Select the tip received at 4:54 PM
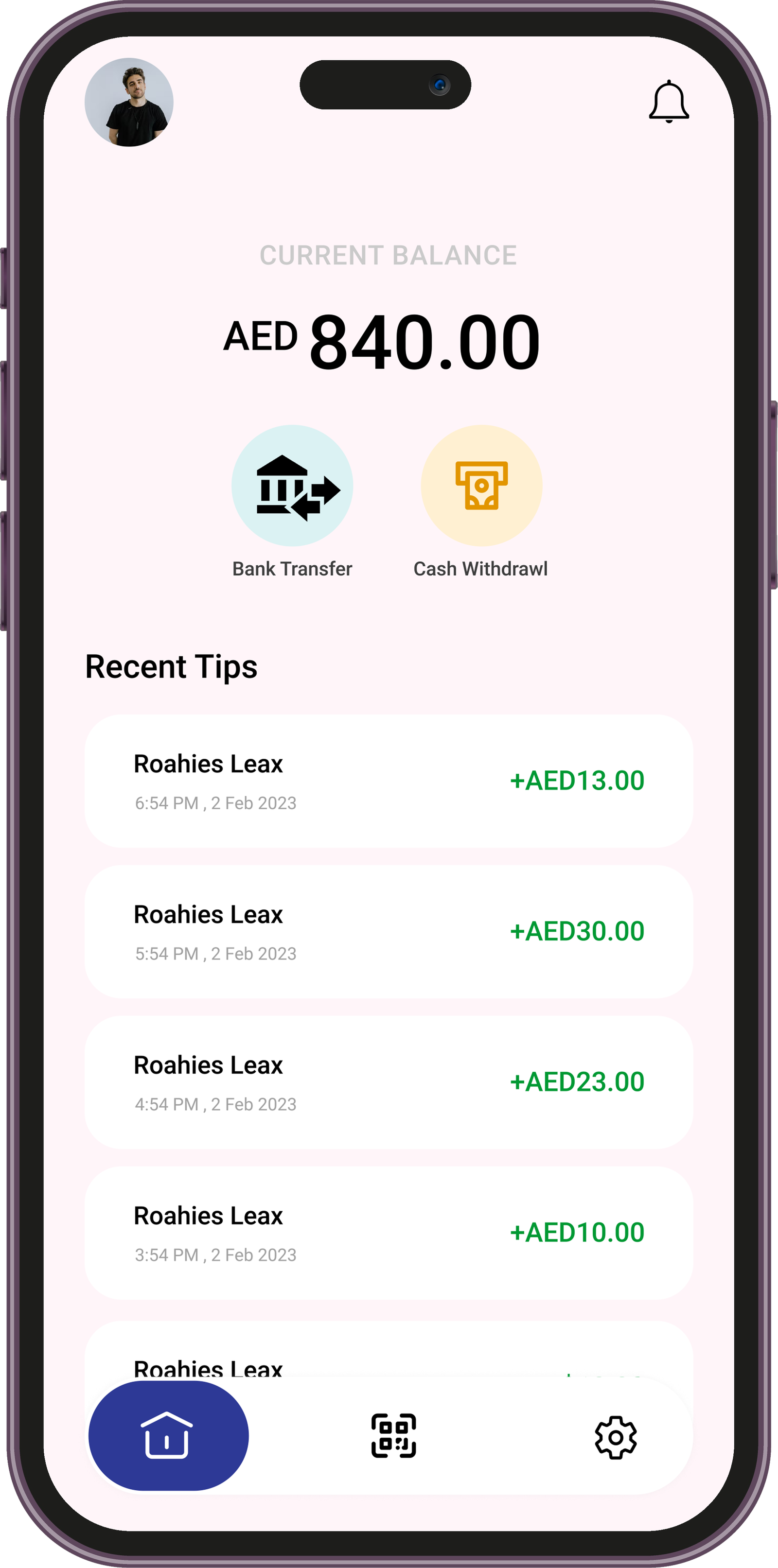The width and height of the screenshot is (778, 1568). pos(389,1081)
